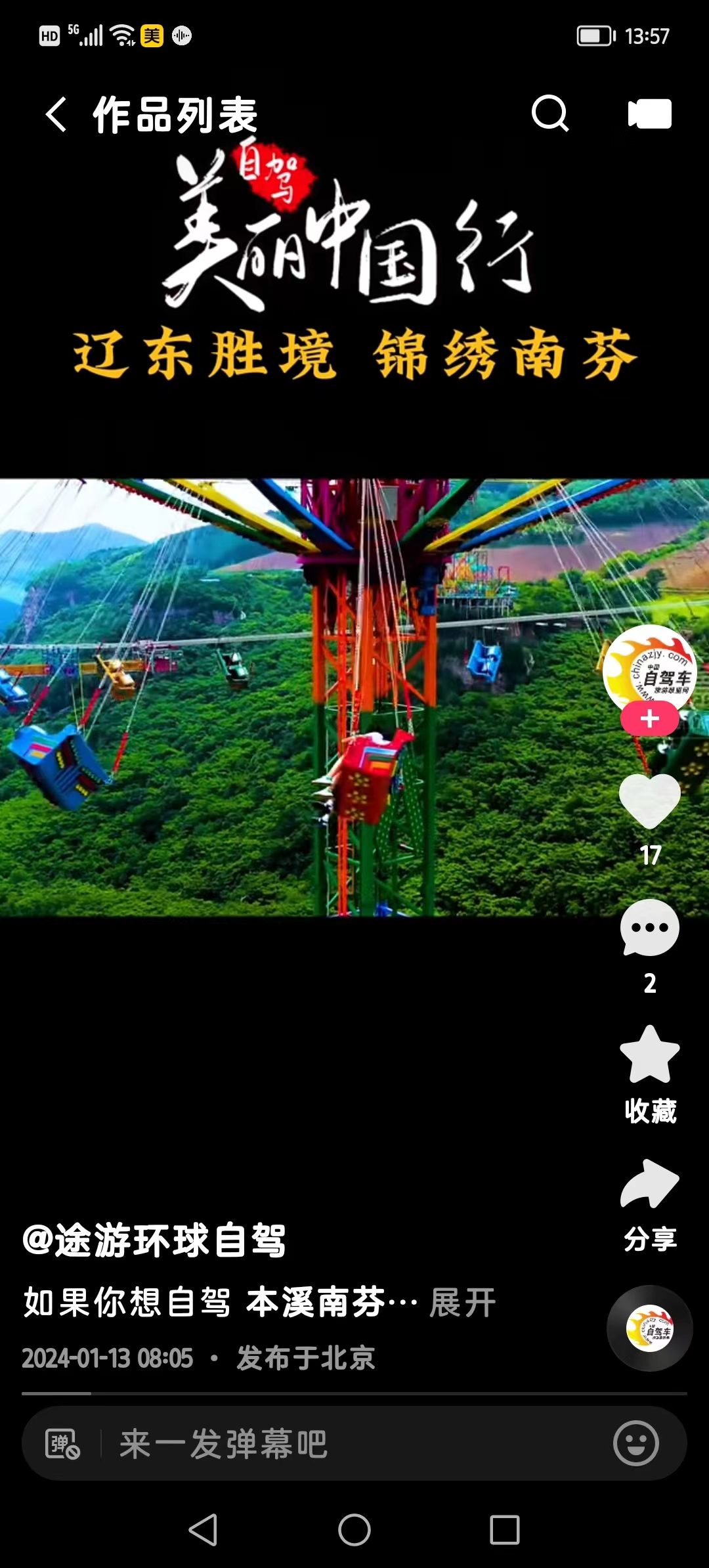Share the video via 分享
The width and height of the screenshot is (709, 1568).
649,1185
